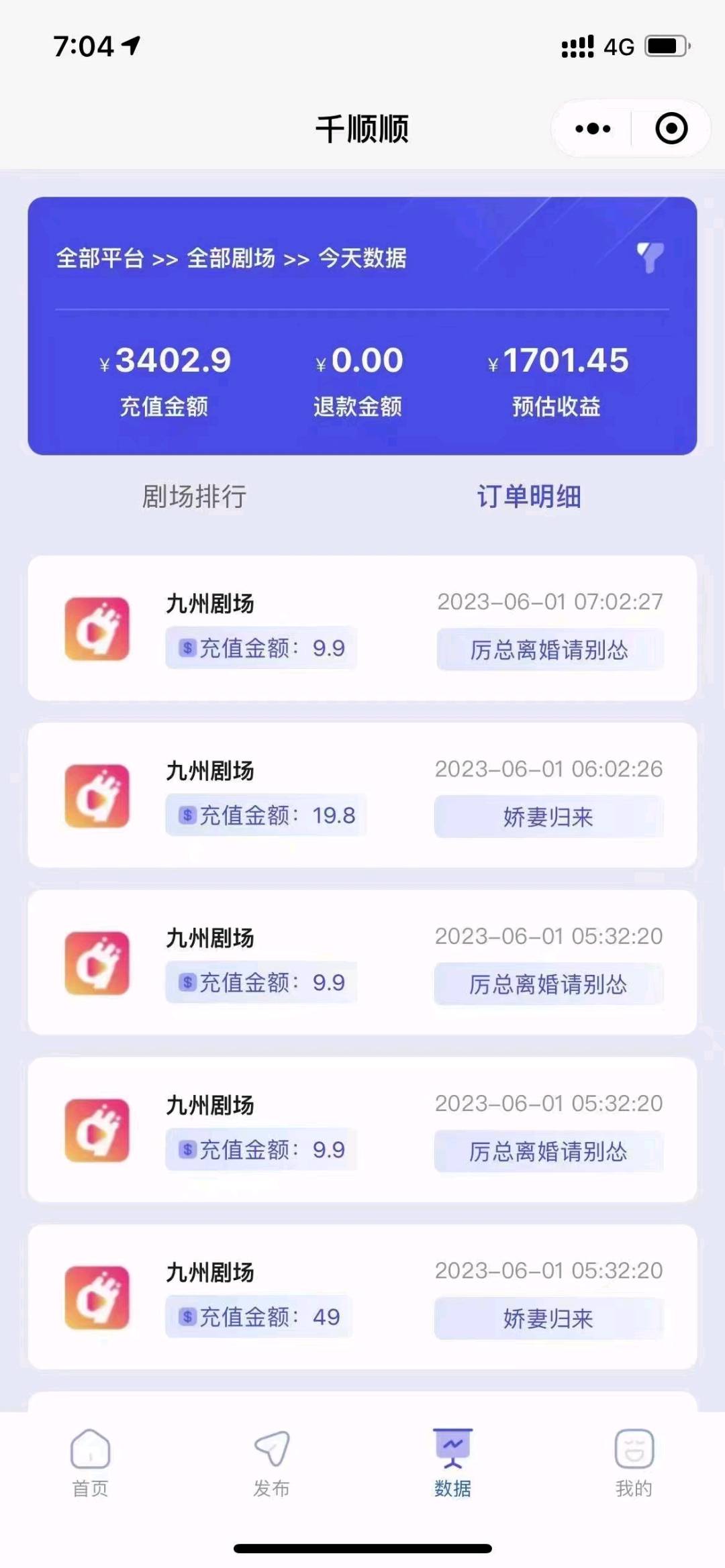Screen dimensions: 725x1568
Task: Open the filter funnel icon
Action: (650, 257)
